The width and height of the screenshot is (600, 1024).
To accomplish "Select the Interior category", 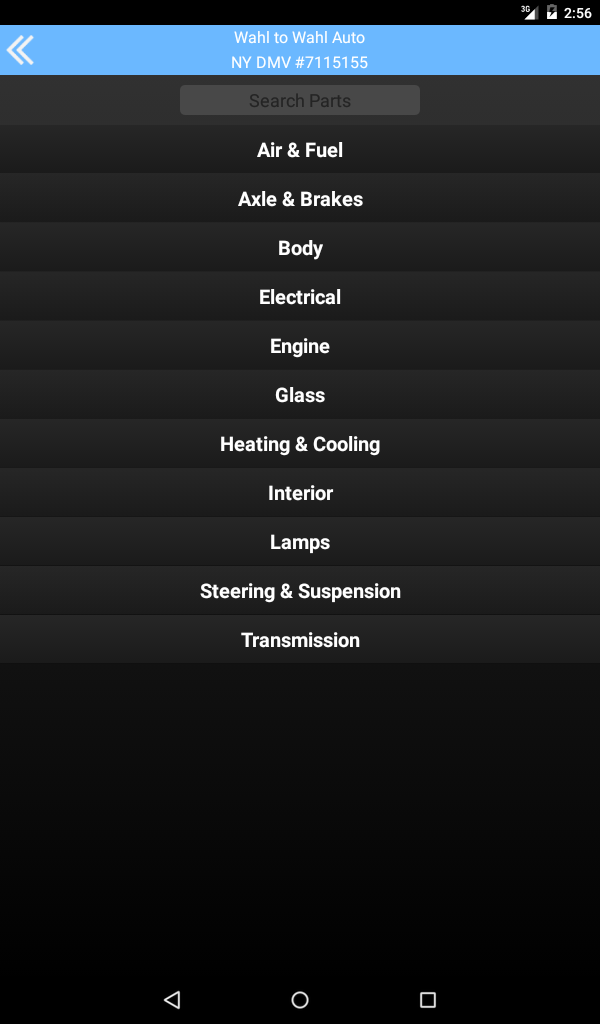I will pos(300,493).
